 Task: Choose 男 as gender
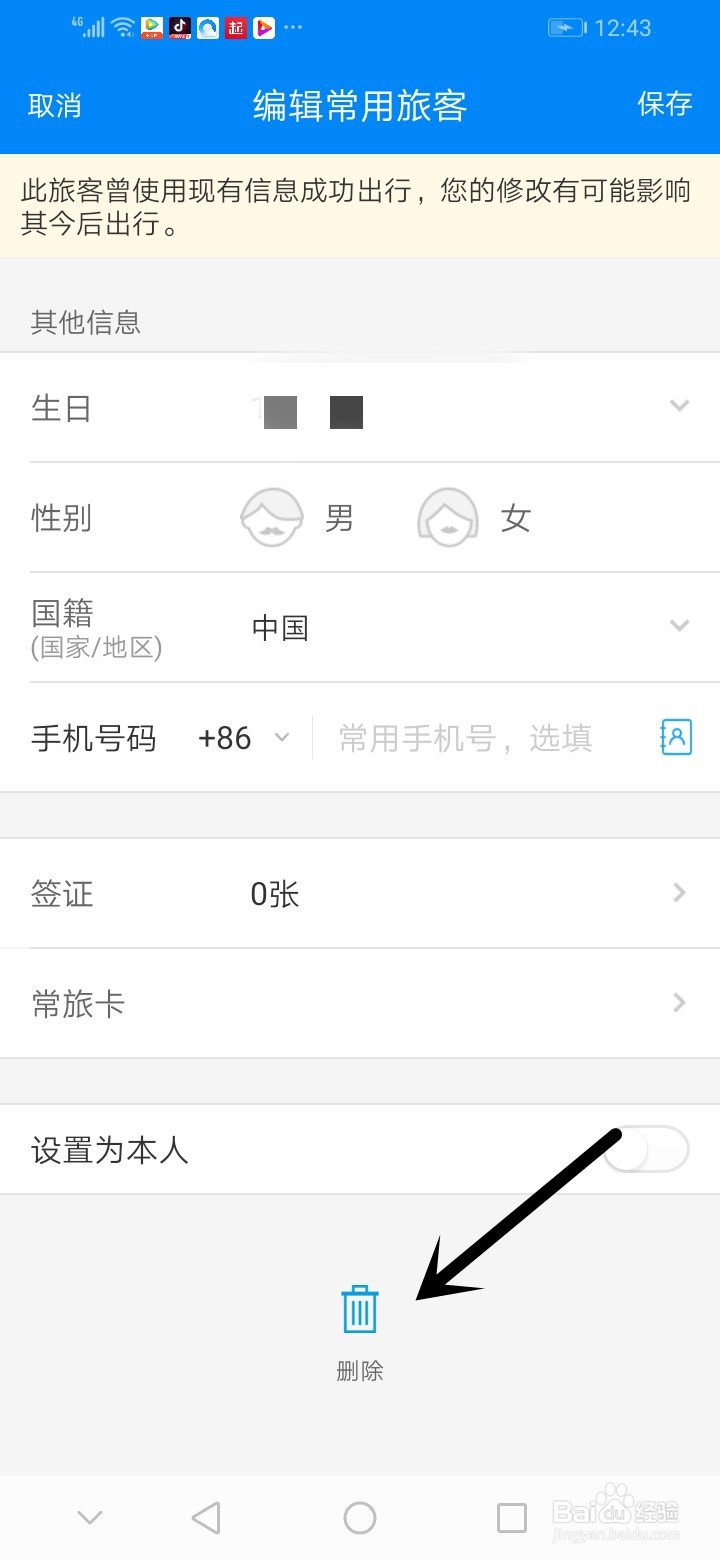(x=339, y=518)
